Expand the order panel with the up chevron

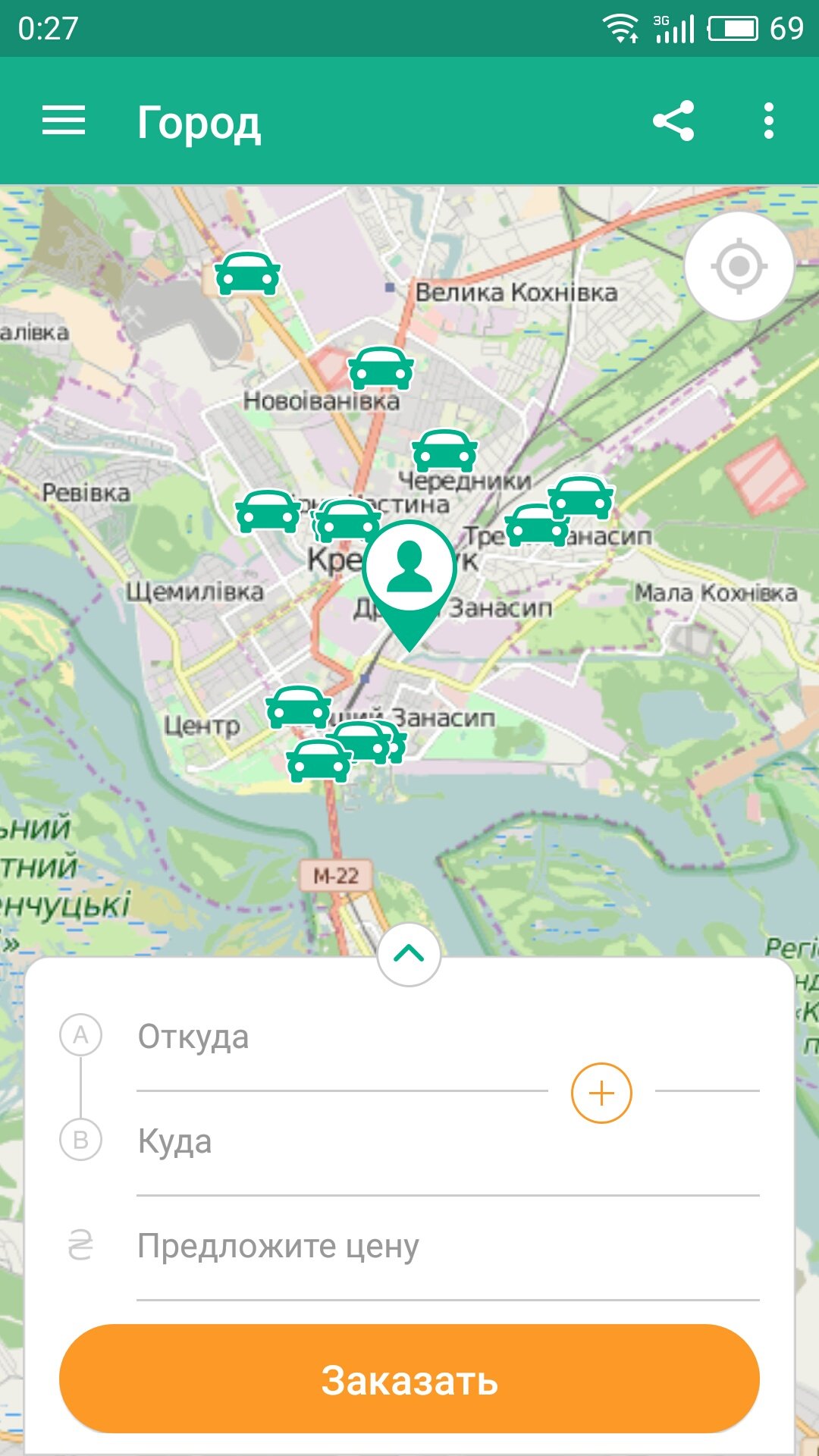coord(409,954)
